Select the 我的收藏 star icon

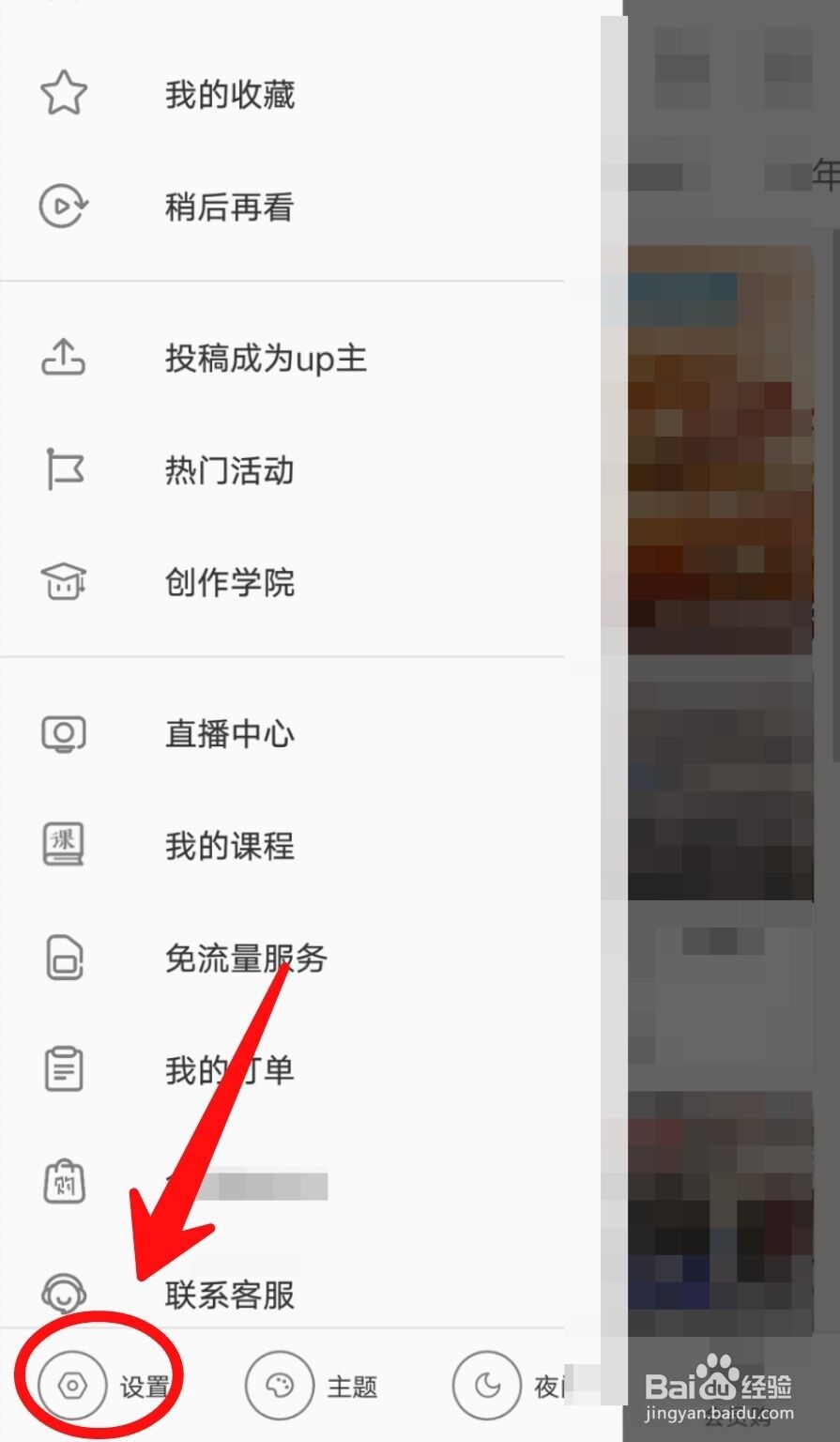coord(63,92)
